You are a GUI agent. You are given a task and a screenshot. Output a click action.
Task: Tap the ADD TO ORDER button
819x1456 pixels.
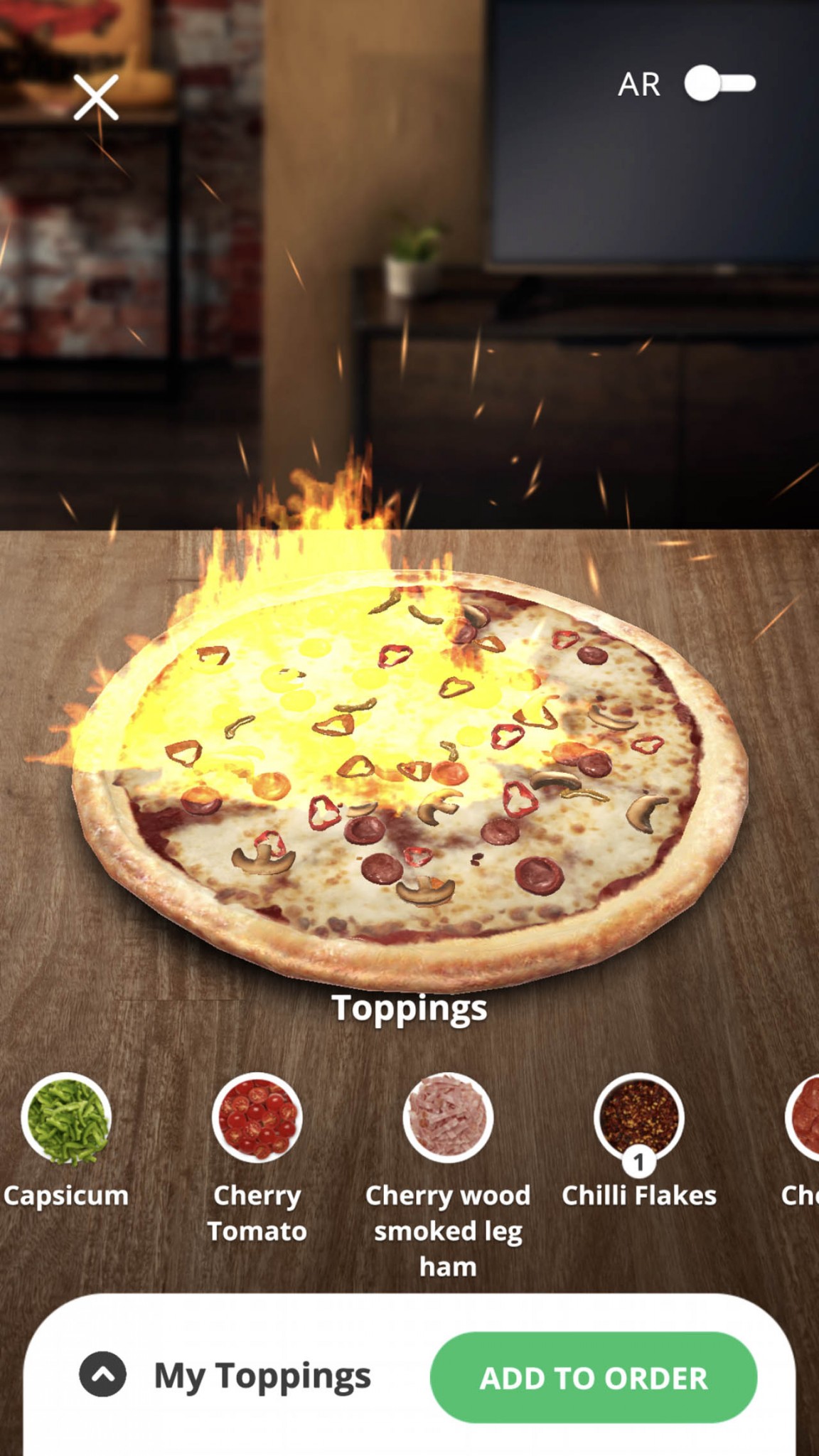(594, 1378)
